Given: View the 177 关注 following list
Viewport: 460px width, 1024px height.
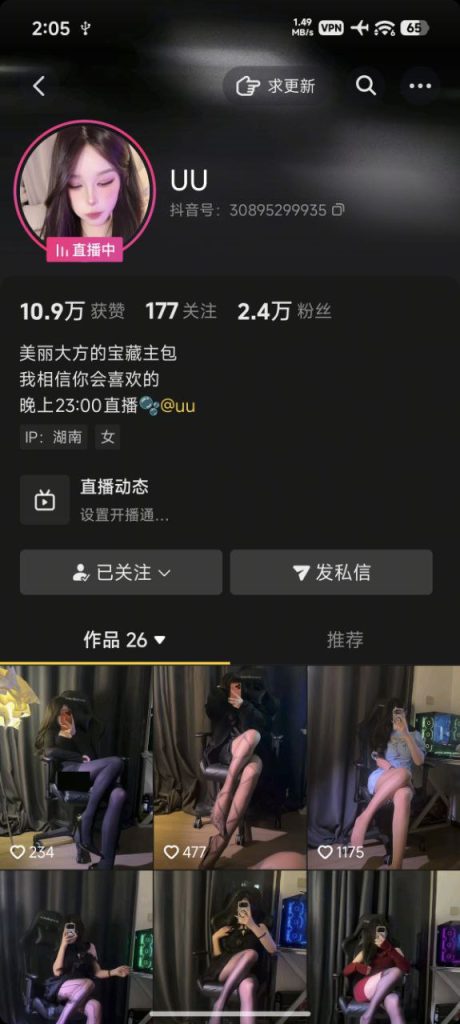Looking at the screenshot, I should pos(180,312).
